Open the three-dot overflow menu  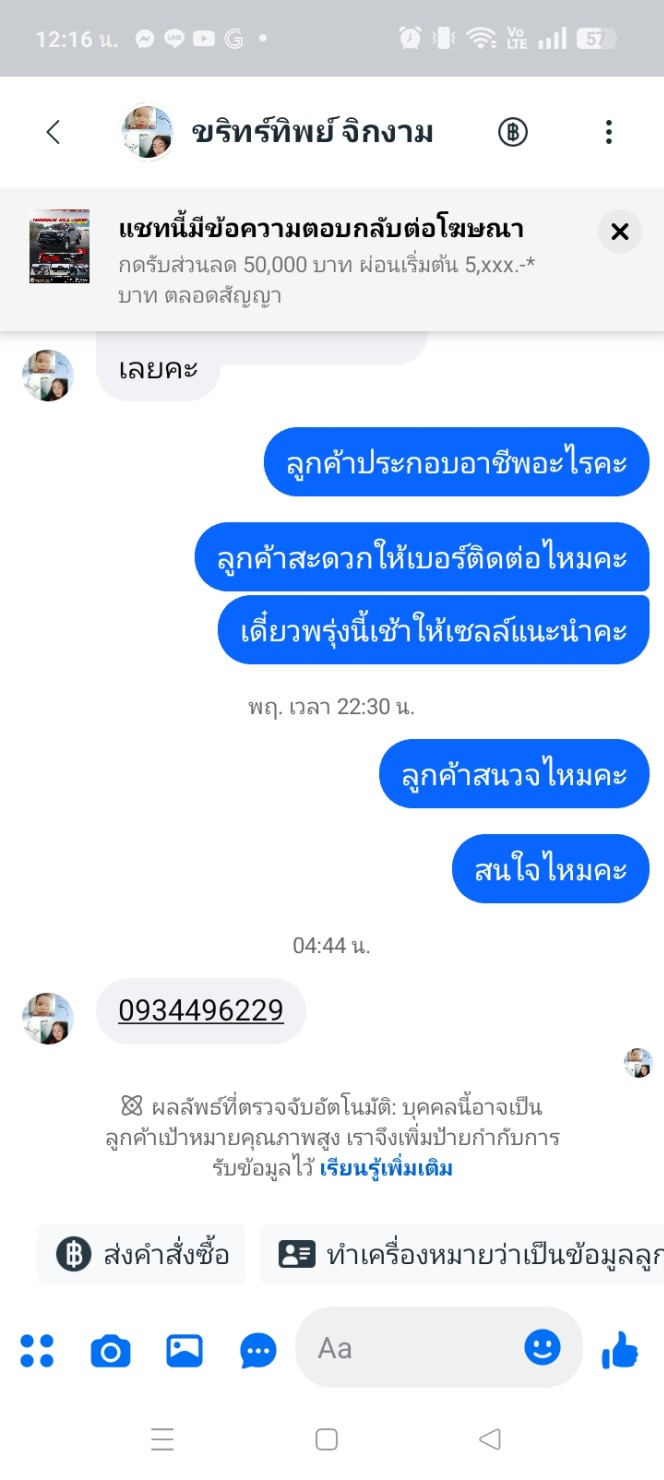(608, 132)
